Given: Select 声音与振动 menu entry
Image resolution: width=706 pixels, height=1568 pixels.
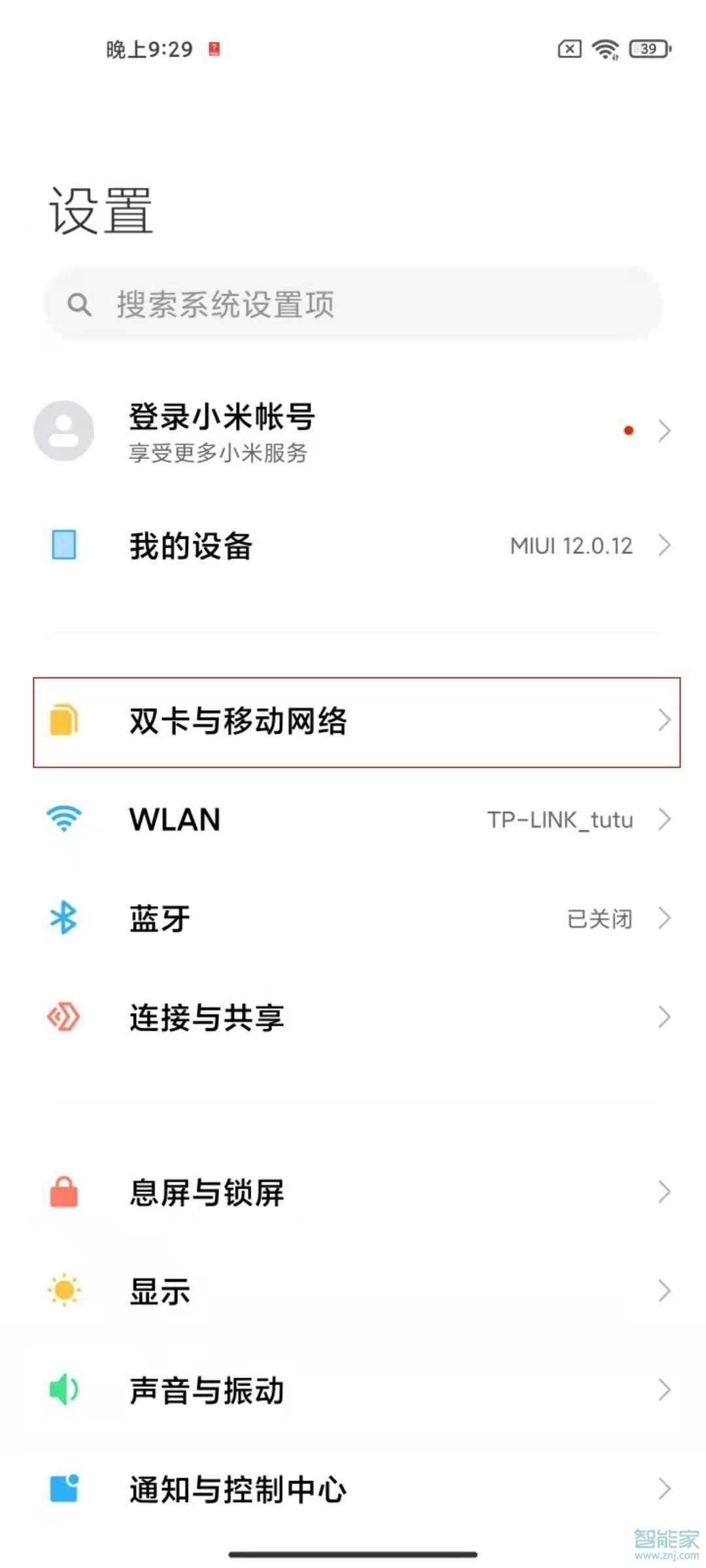Looking at the screenshot, I should coord(206,1390).
